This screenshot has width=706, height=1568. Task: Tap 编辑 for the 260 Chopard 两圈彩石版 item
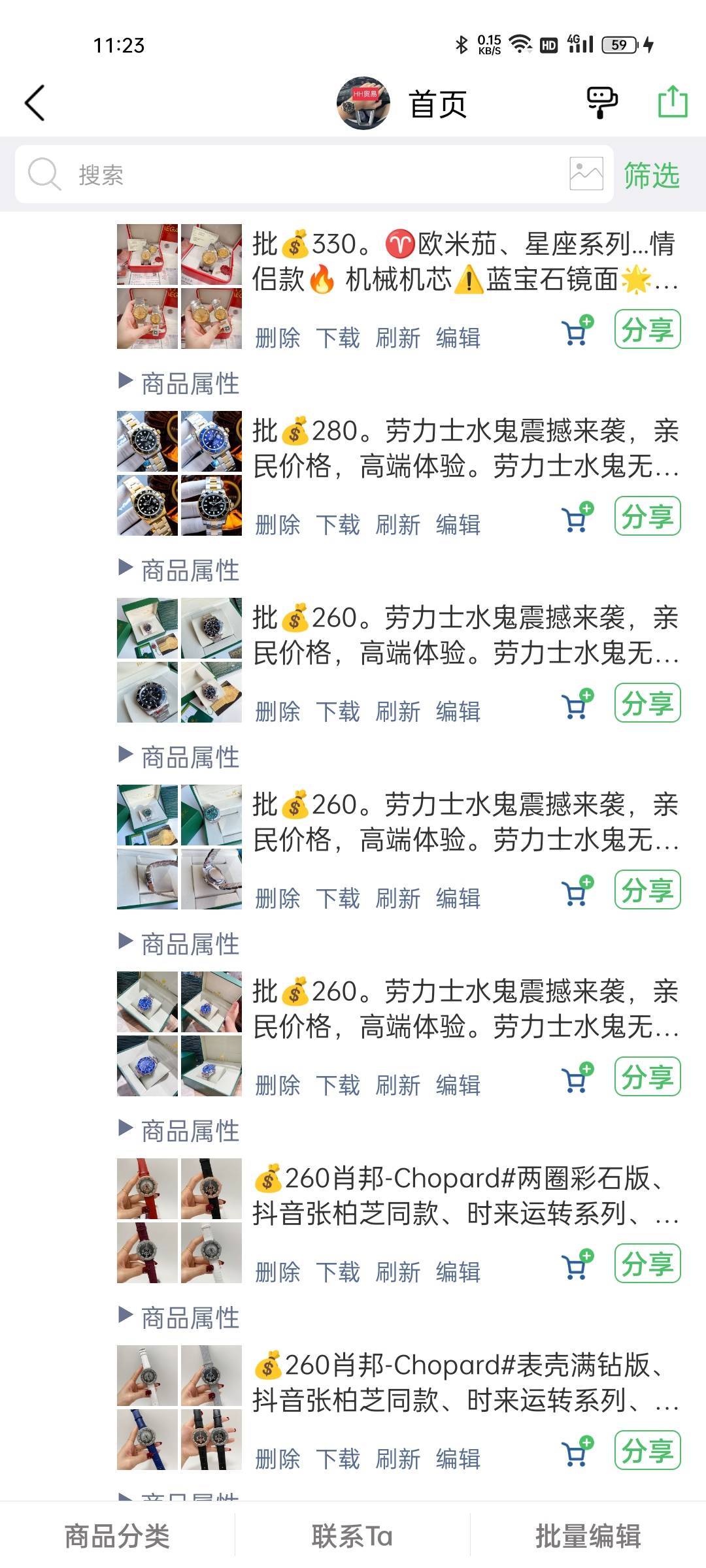(x=458, y=1272)
